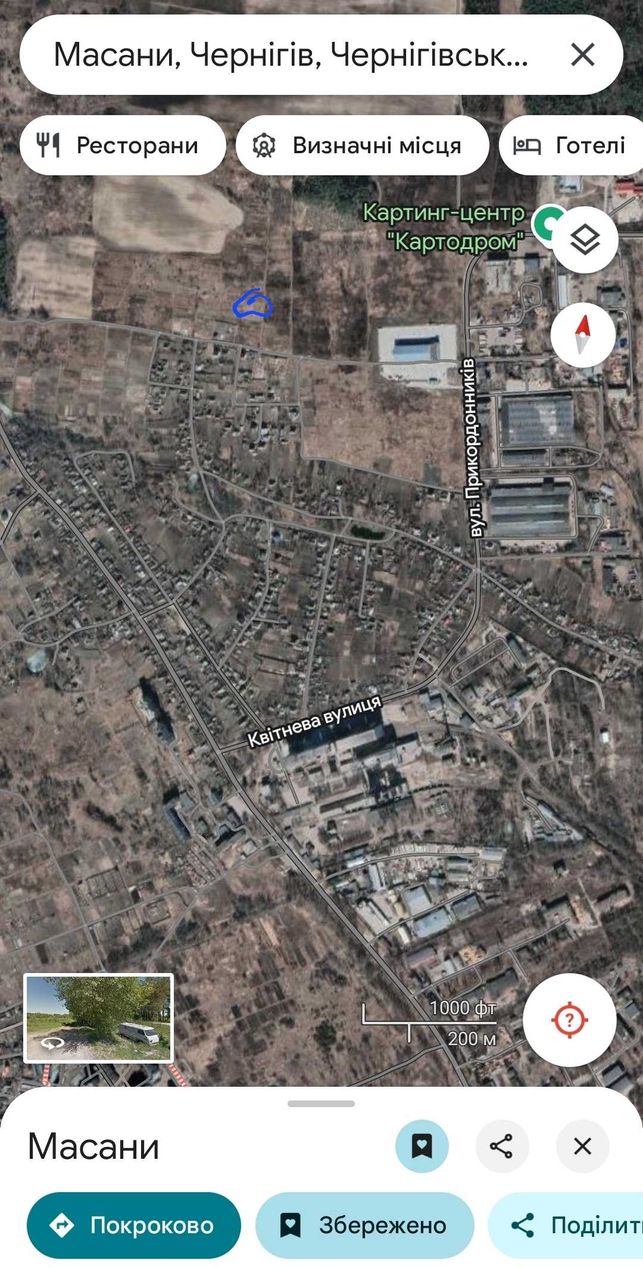Start directions with the Покроково button

click(x=134, y=1225)
